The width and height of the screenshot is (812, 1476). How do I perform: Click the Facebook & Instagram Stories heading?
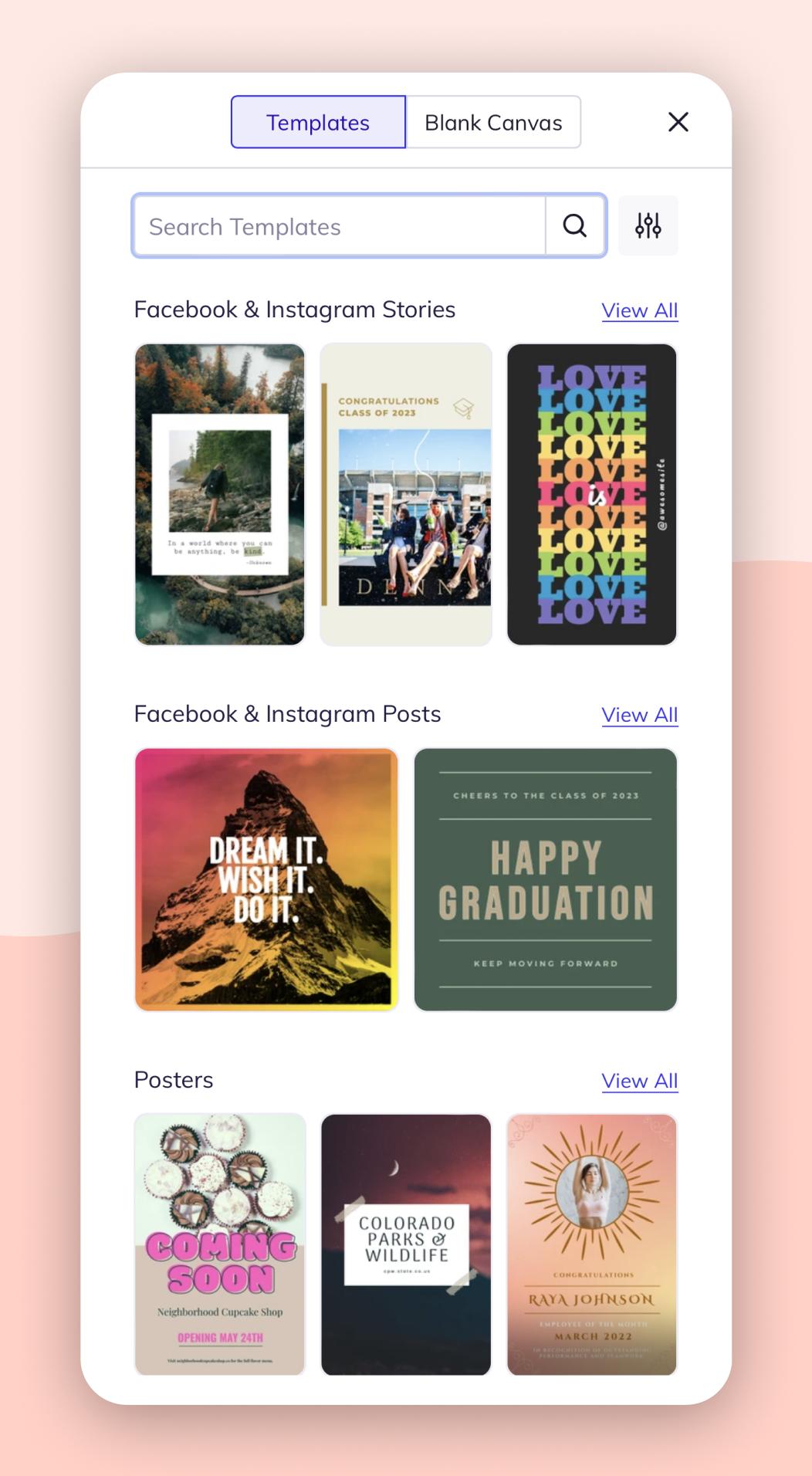tap(295, 309)
